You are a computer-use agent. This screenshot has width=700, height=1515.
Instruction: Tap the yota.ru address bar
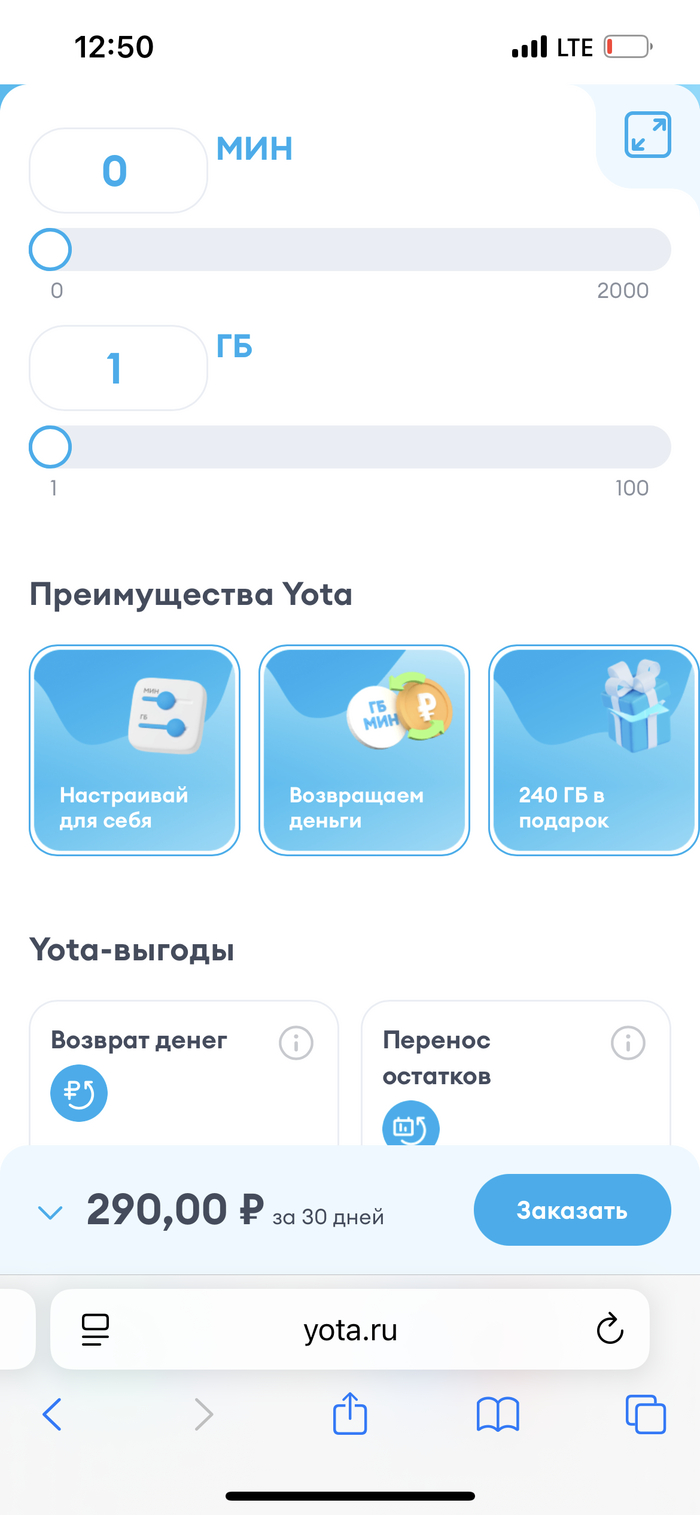tap(350, 1329)
